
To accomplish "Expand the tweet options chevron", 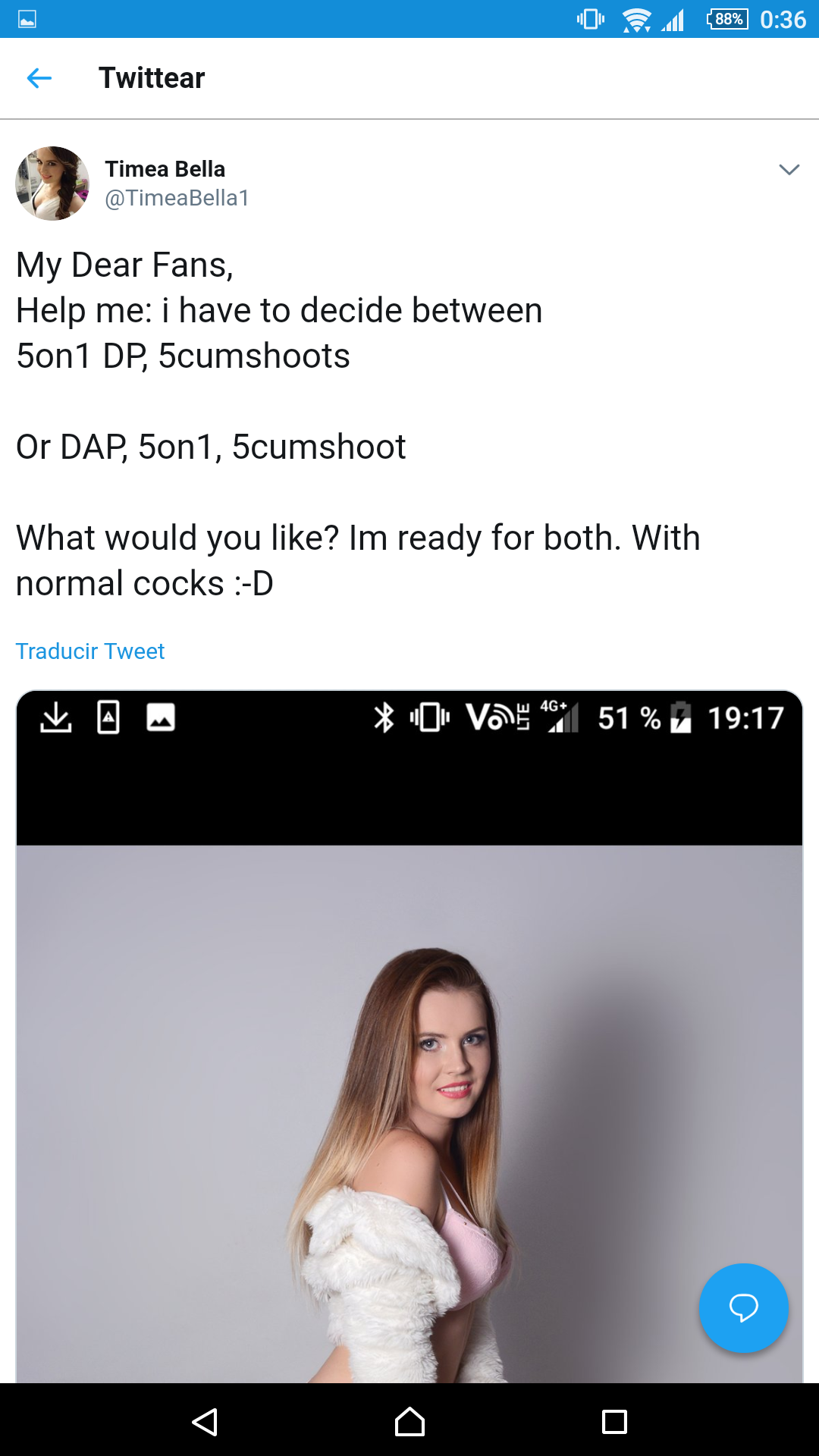I will pos(789,170).
